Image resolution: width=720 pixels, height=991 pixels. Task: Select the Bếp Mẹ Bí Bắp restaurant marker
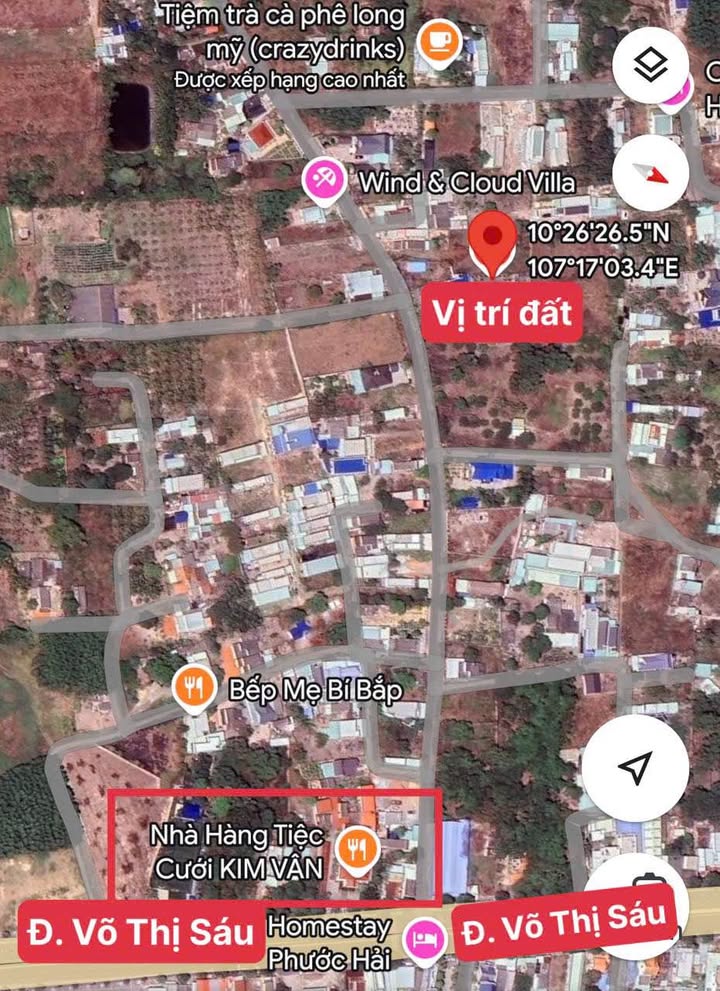[x=195, y=687]
